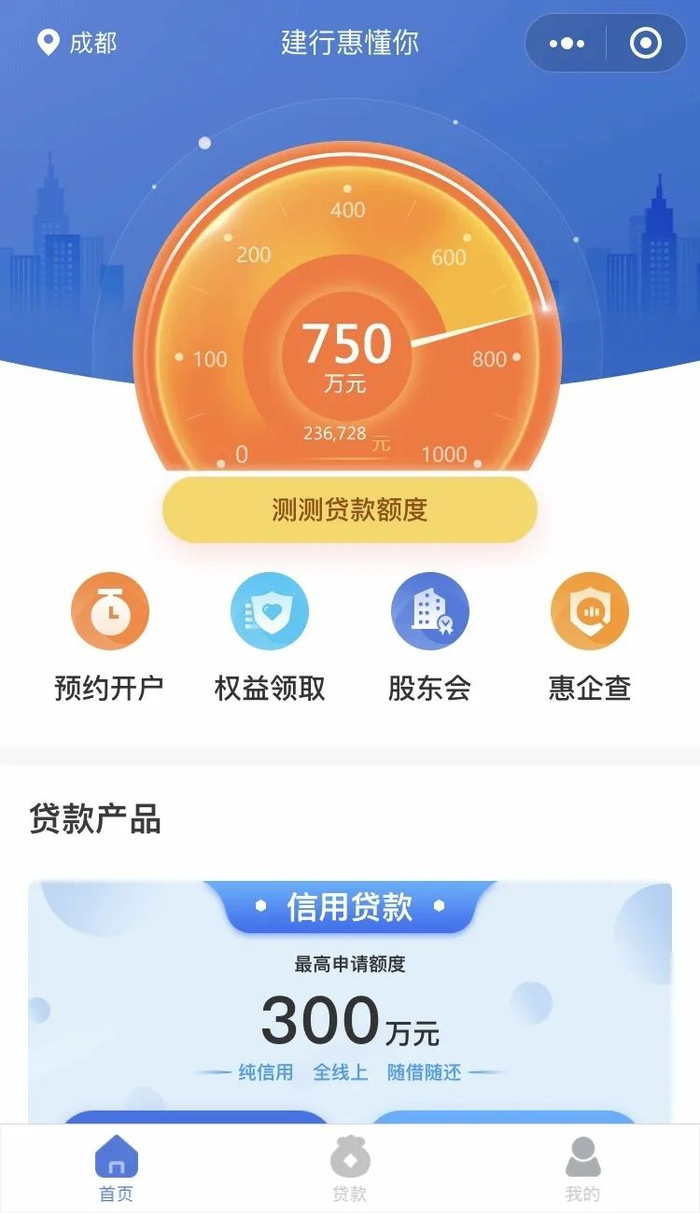Tap the 测测贷款额度 button
The image size is (700, 1213).
tap(350, 510)
